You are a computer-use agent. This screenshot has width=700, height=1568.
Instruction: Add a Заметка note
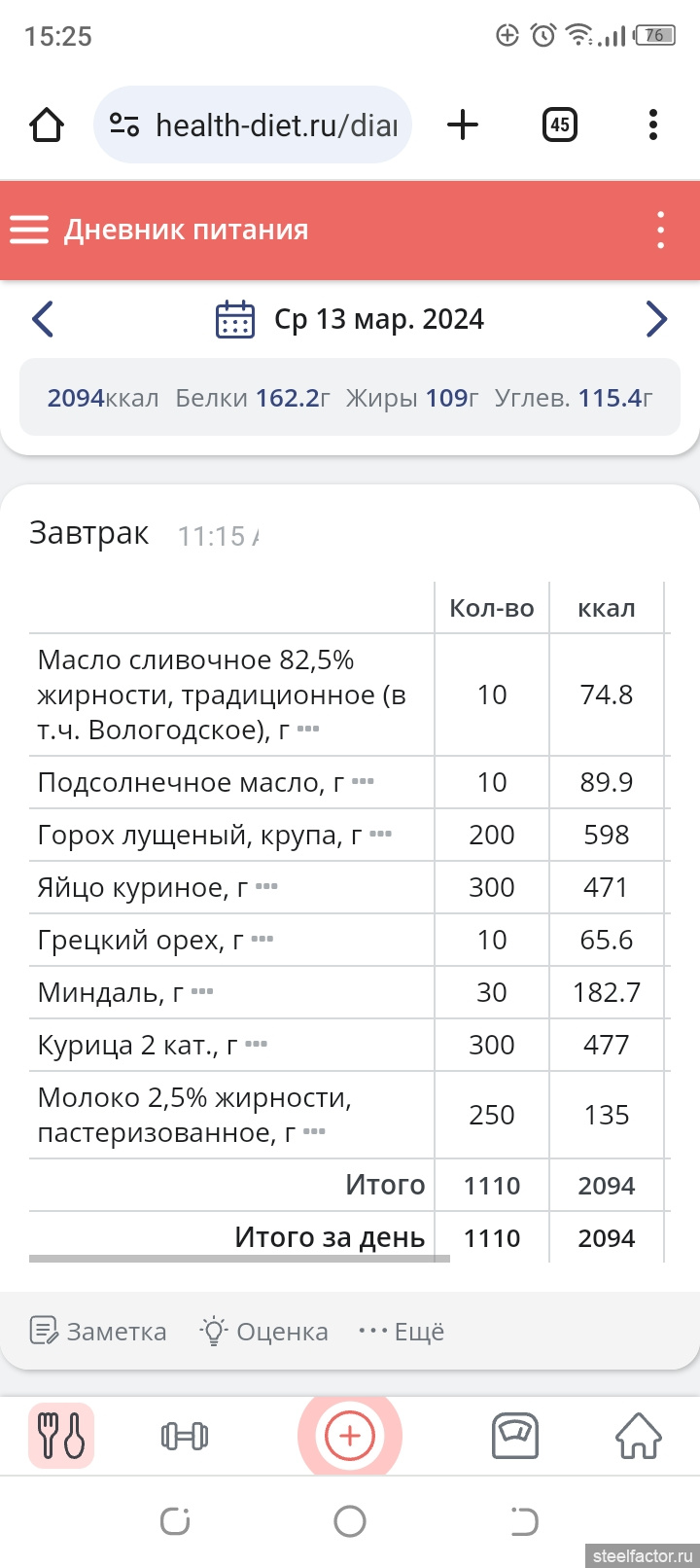98,1331
